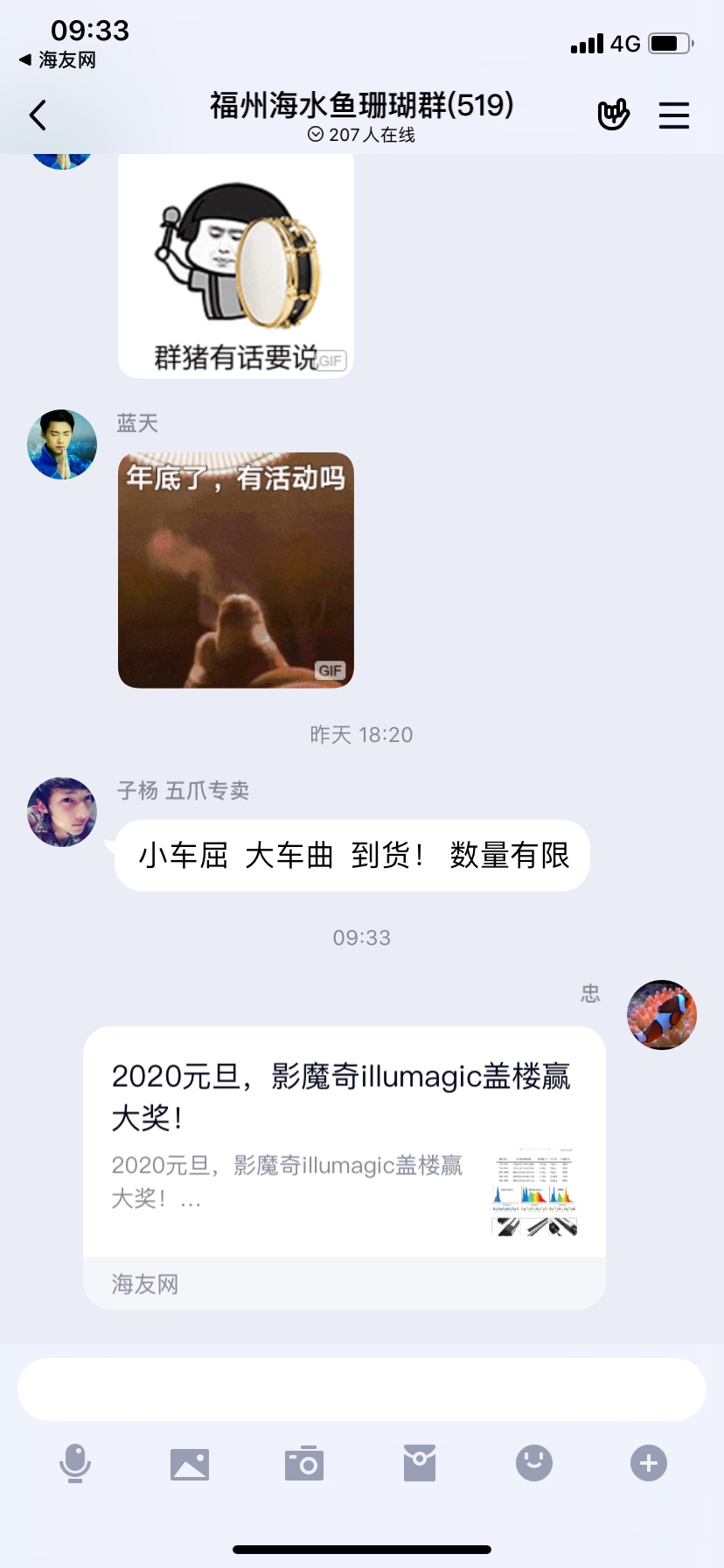View the 年底了，有活动吗 GIF
The height and width of the screenshot is (1568, 724).
[235, 570]
